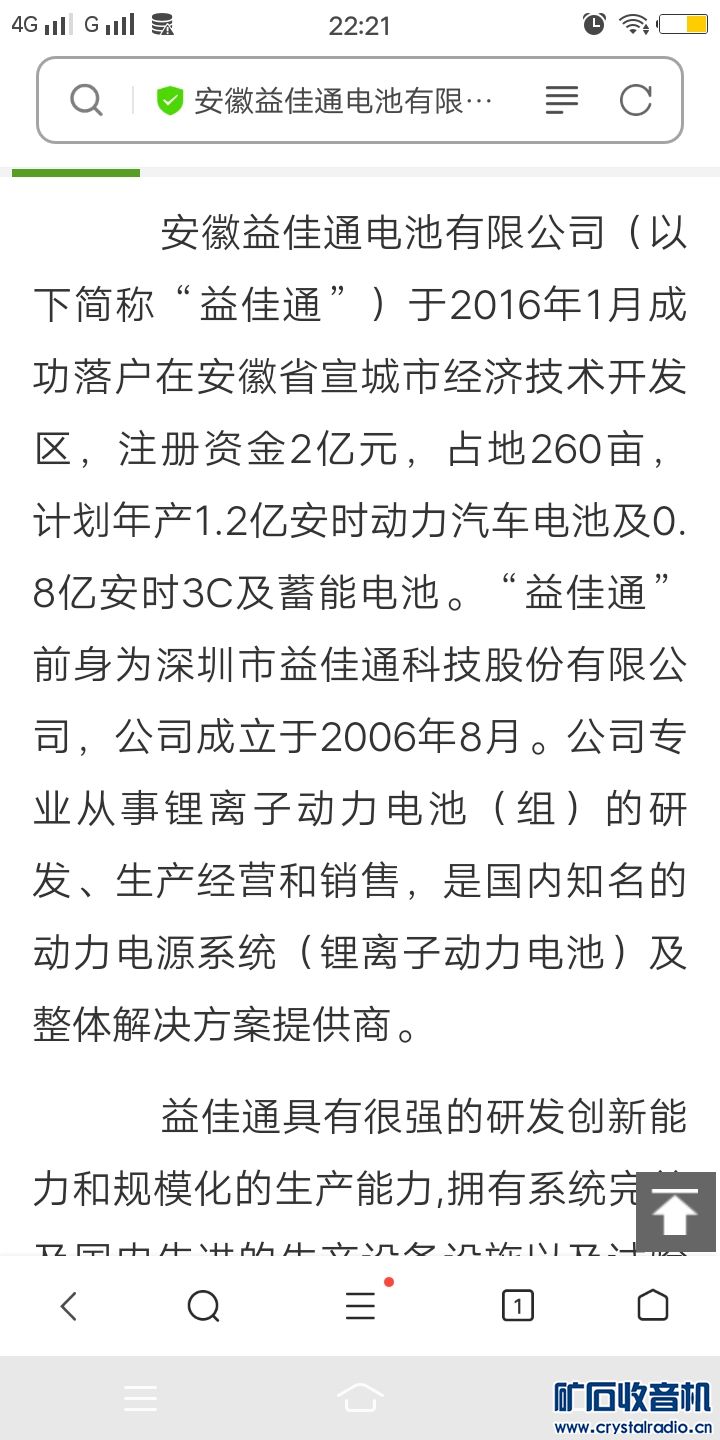Go to the browser home page
This screenshot has width=720, height=1440.
[652, 1306]
